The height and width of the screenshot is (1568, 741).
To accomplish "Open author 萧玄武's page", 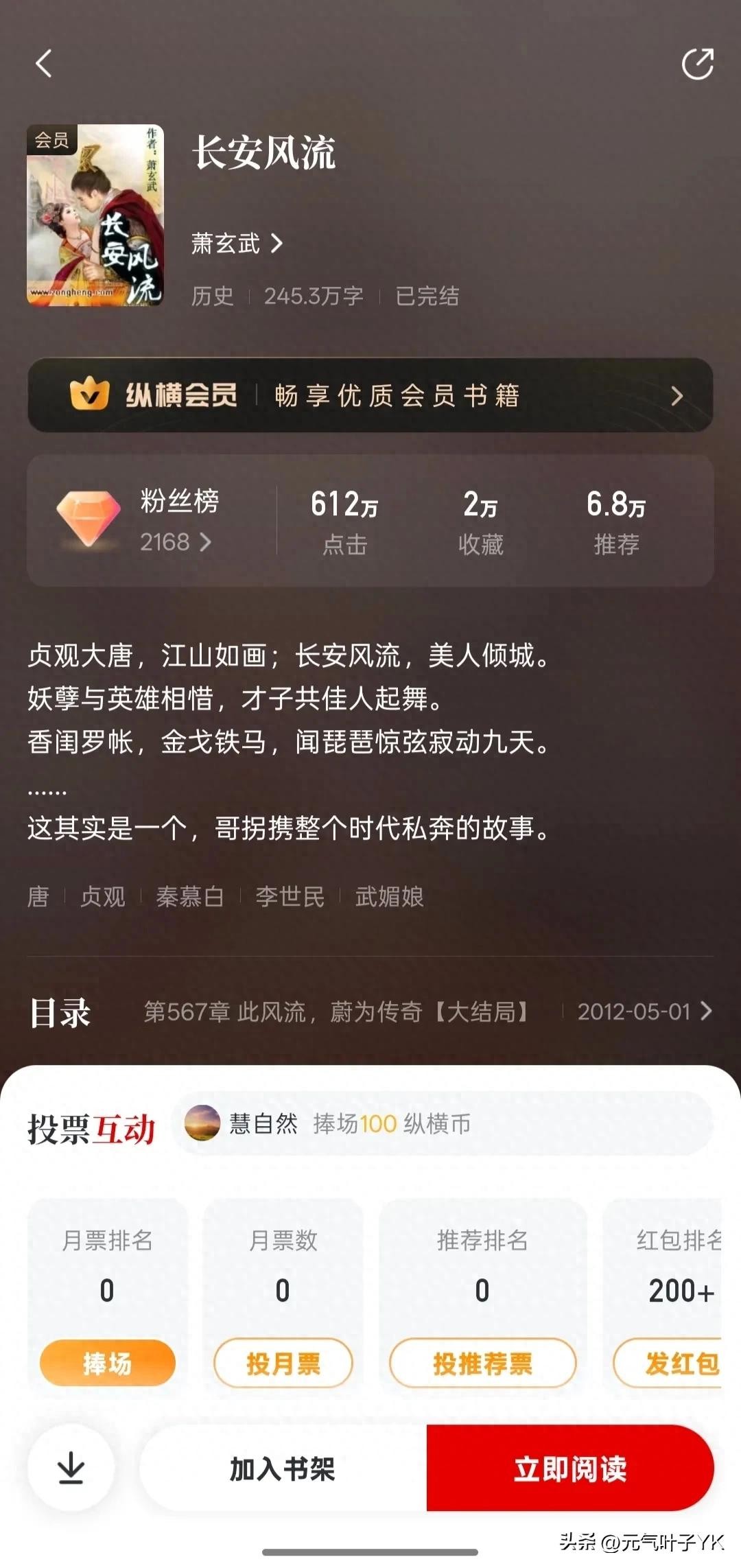I will click(236, 243).
